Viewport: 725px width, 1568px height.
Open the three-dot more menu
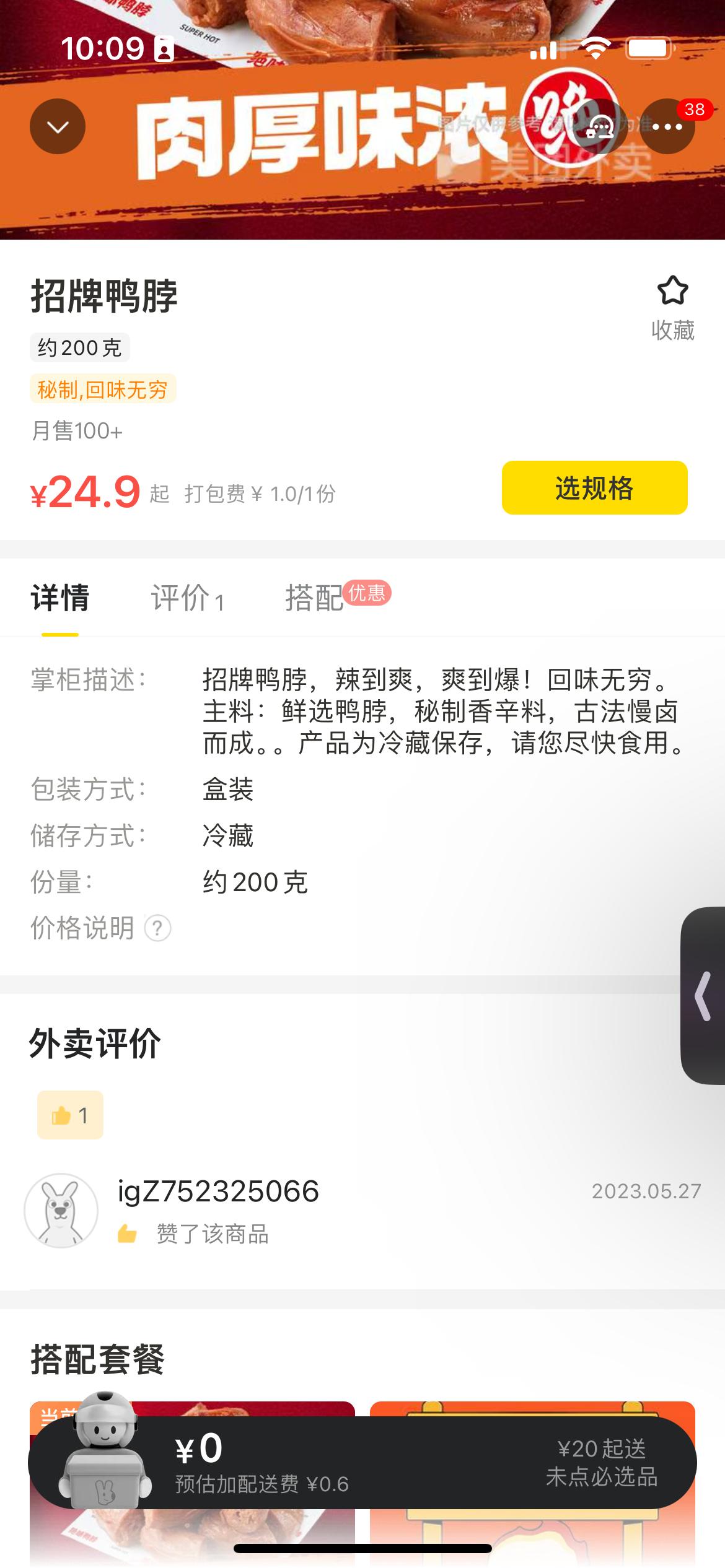pos(667,127)
